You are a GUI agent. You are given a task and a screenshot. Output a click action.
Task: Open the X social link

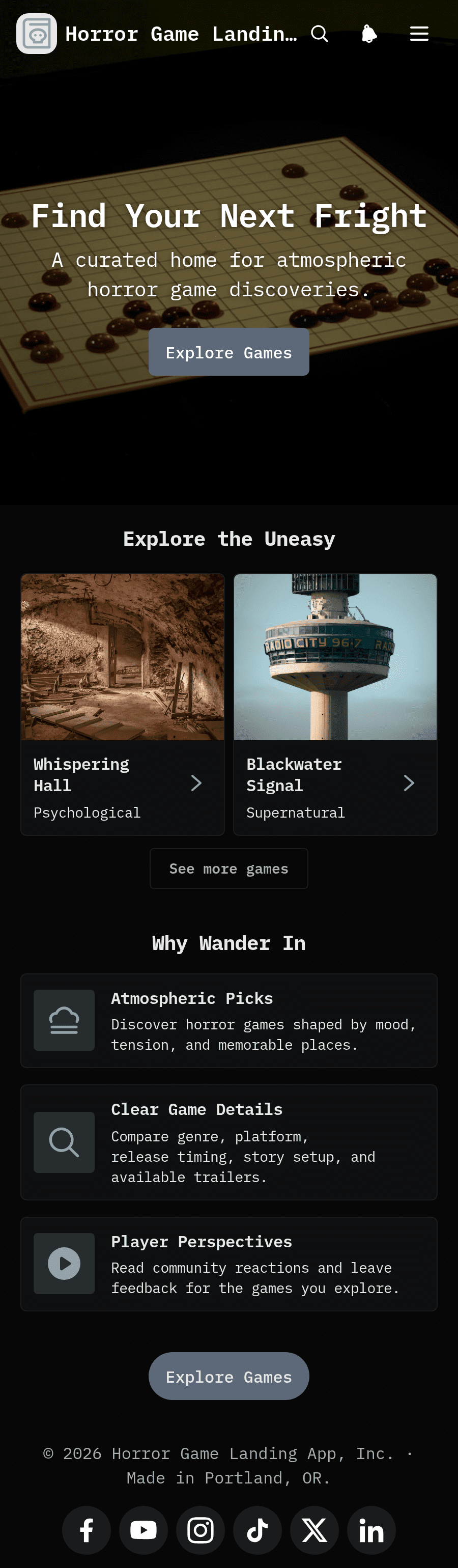tap(314, 1530)
